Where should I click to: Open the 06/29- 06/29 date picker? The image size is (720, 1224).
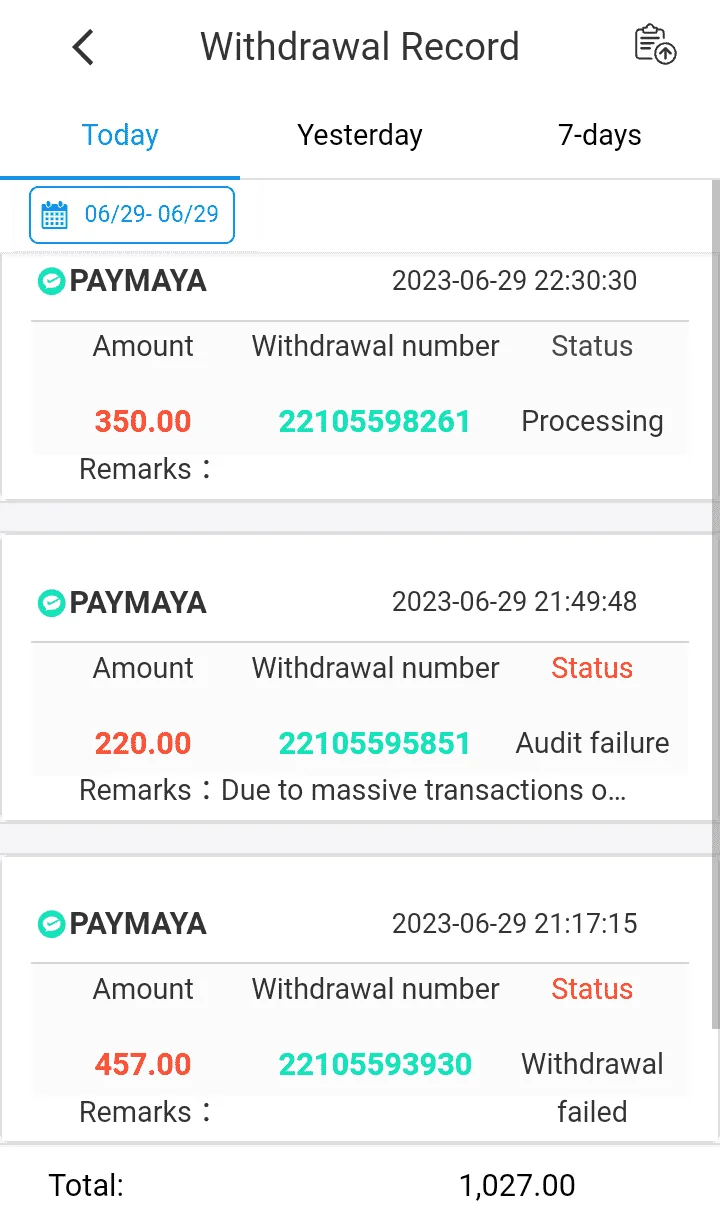click(x=132, y=215)
